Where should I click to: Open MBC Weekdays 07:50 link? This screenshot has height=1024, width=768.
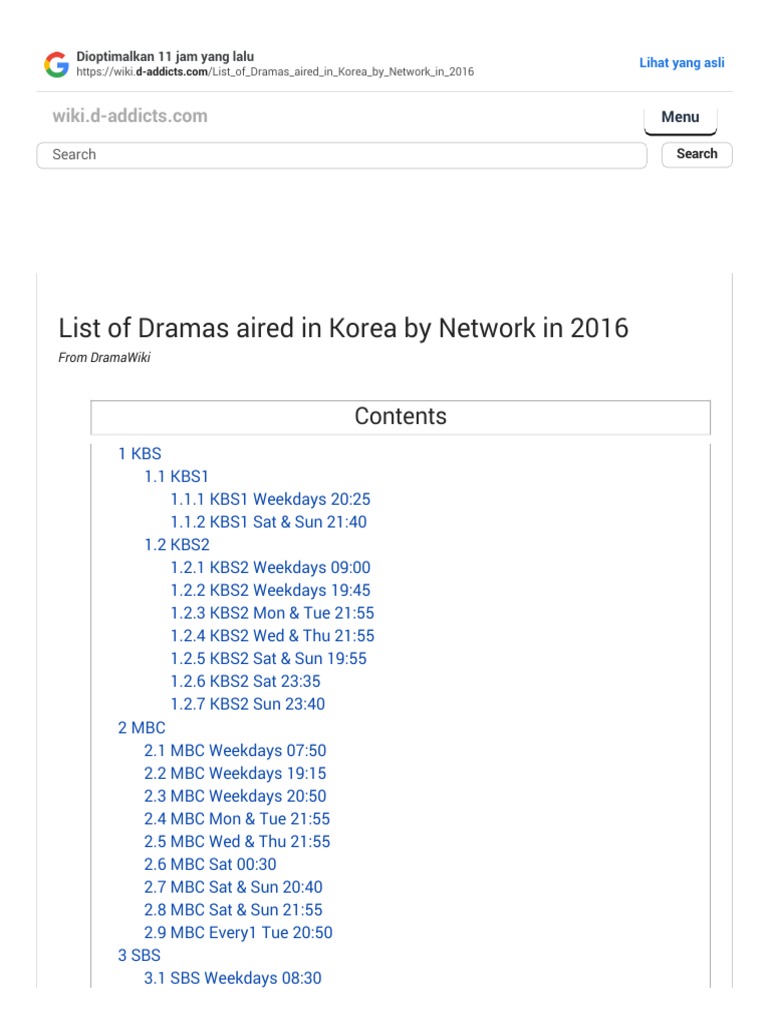point(235,750)
